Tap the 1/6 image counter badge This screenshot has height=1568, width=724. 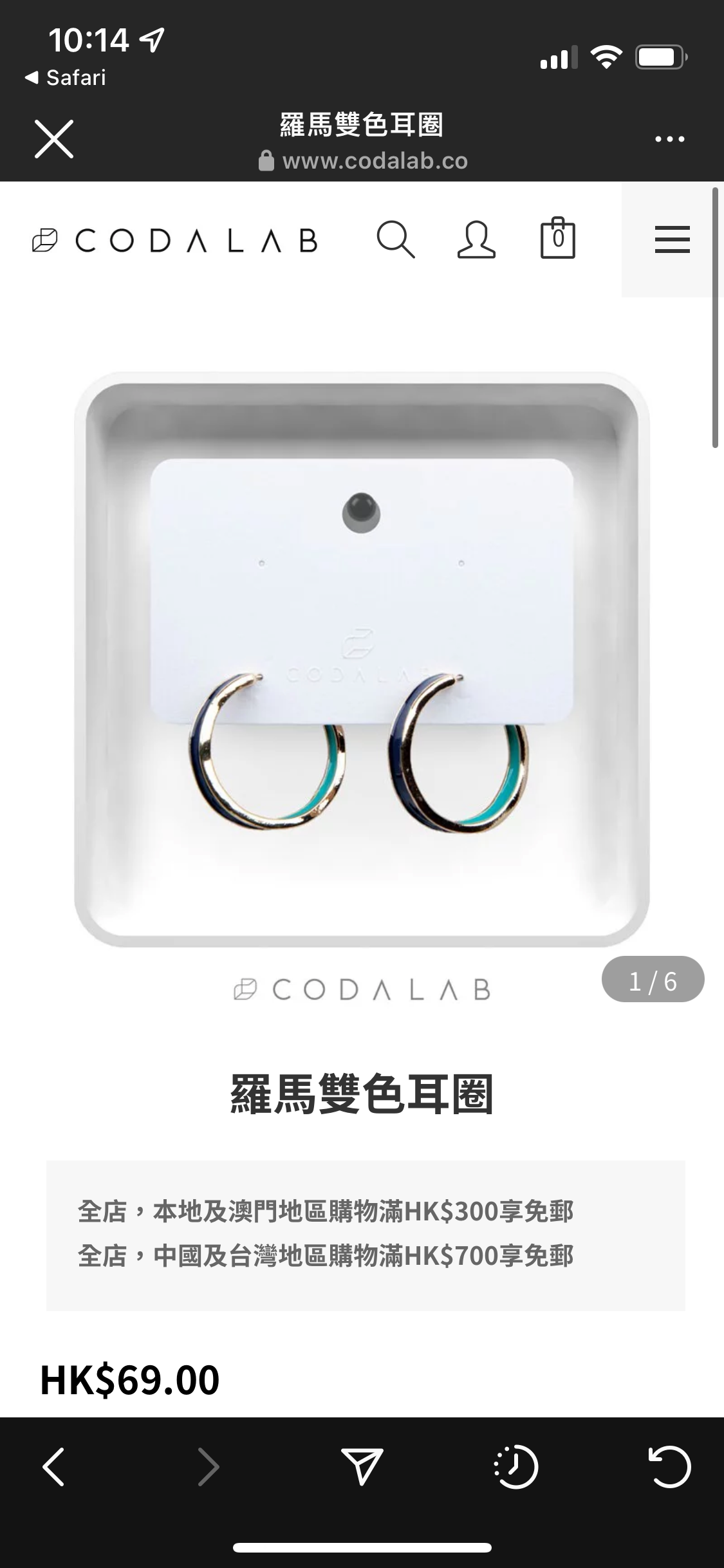652,979
